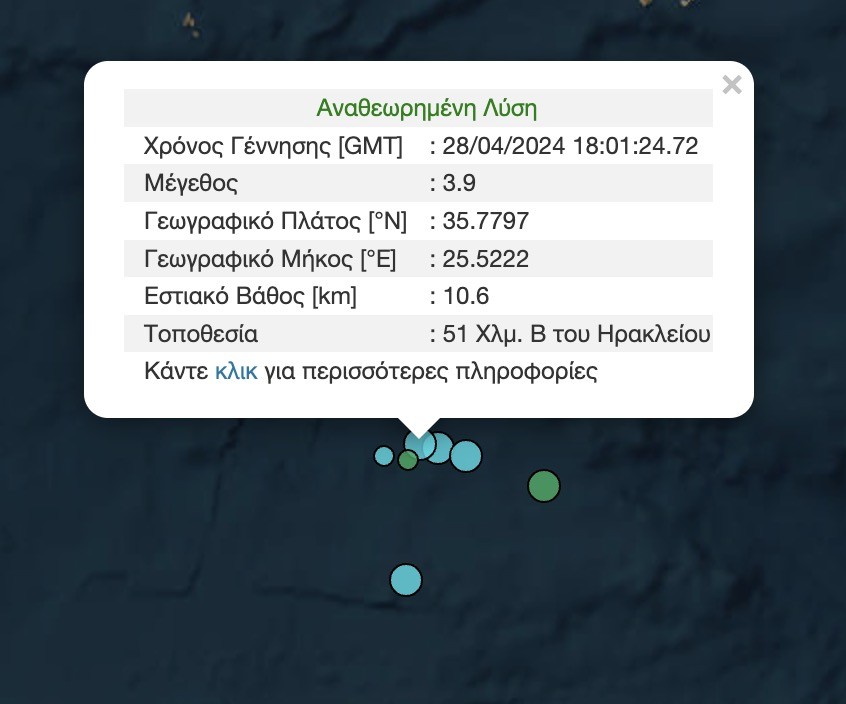The width and height of the screenshot is (846, 704).
Task: Close the earthquake info popup
Action: pos(732,85)
